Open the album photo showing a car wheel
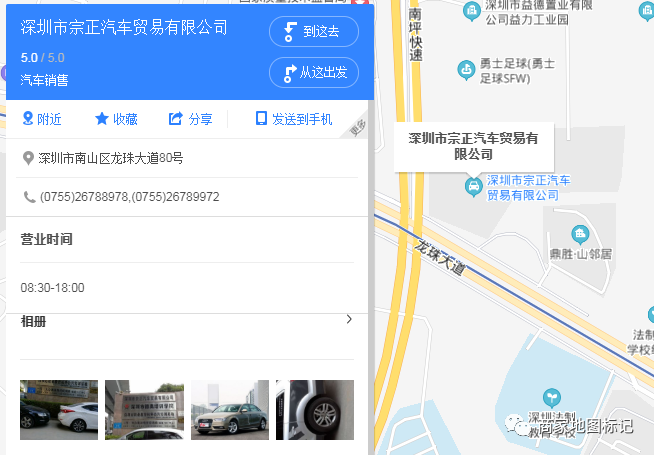654x455 pixels. [x=314, y=409]
